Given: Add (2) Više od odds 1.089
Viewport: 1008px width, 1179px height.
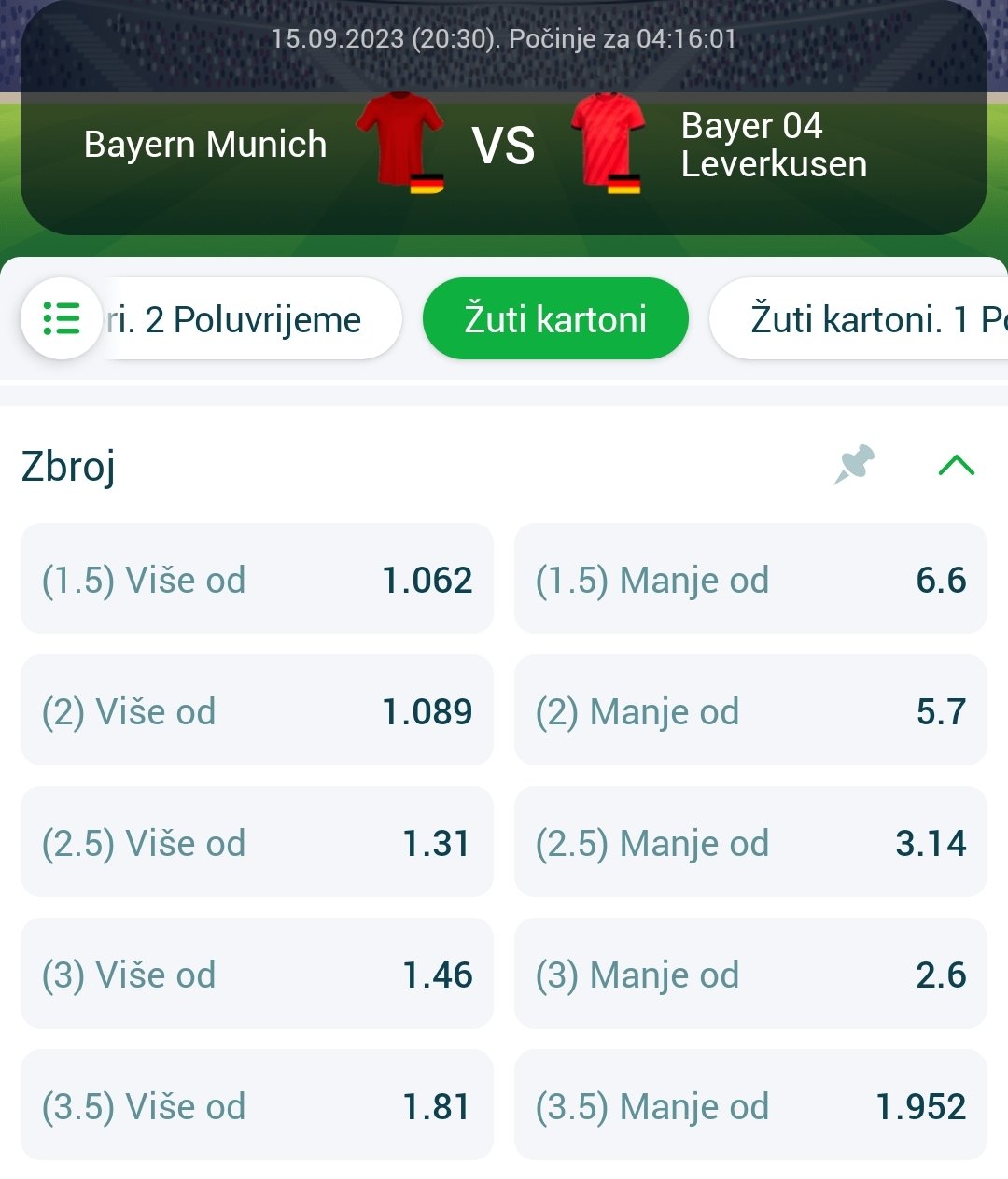Looking at the screenshot, I should (257, 710).
